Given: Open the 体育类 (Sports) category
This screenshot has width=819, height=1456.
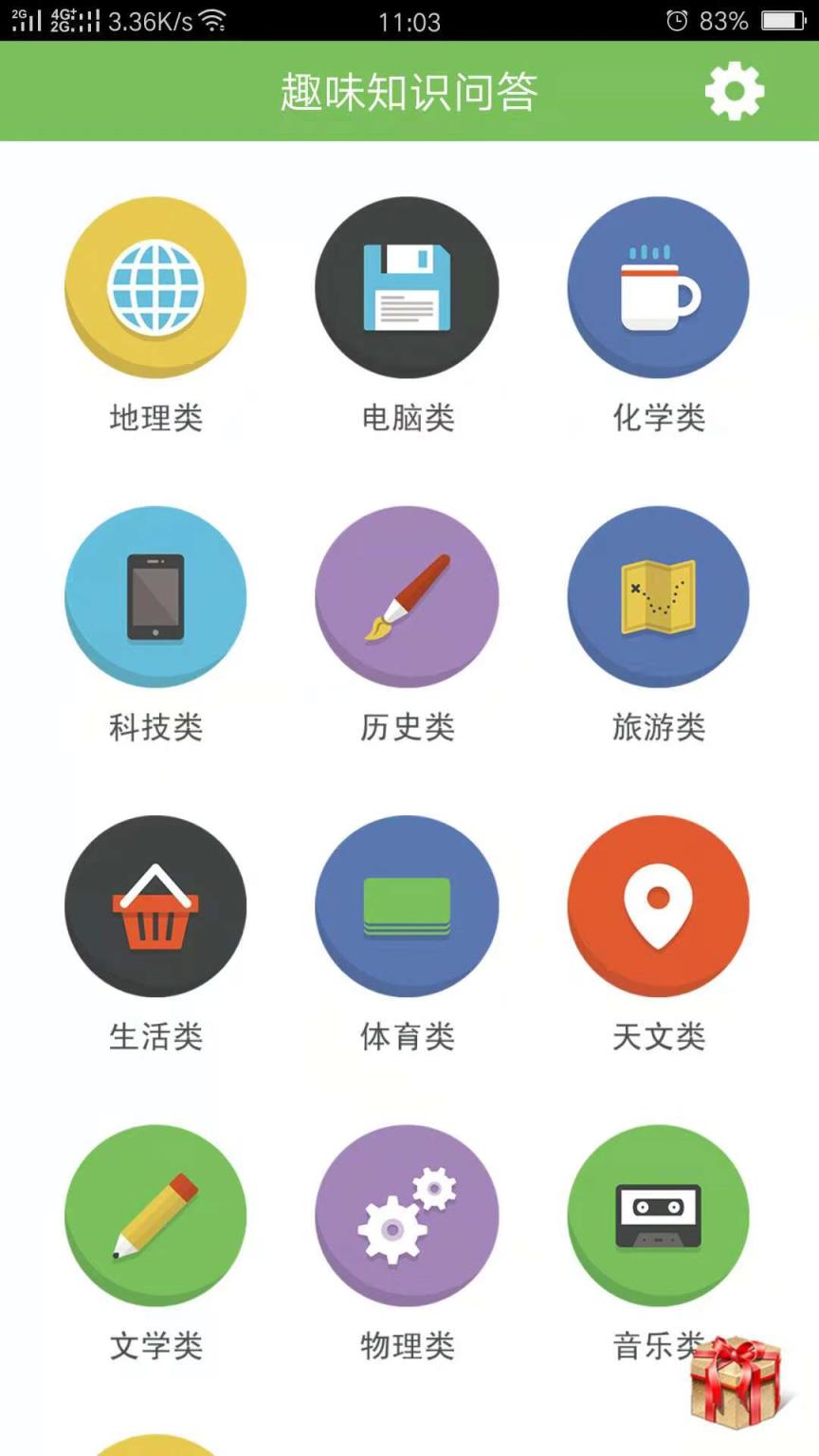Looking at the screenshot, I should (x=407, y=905).
